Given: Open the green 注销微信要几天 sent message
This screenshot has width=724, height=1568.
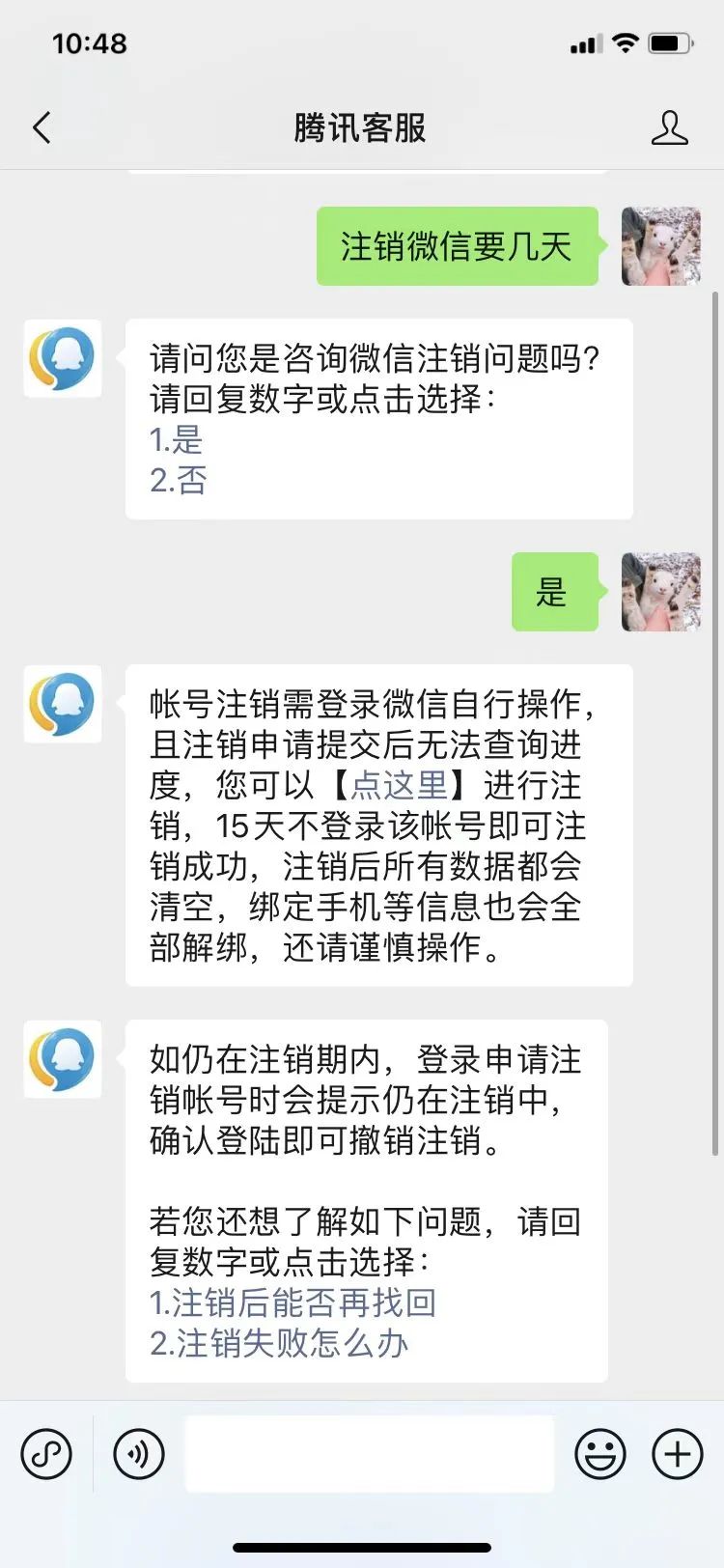Looking at the screenshot, I should (x=456, y=246).
